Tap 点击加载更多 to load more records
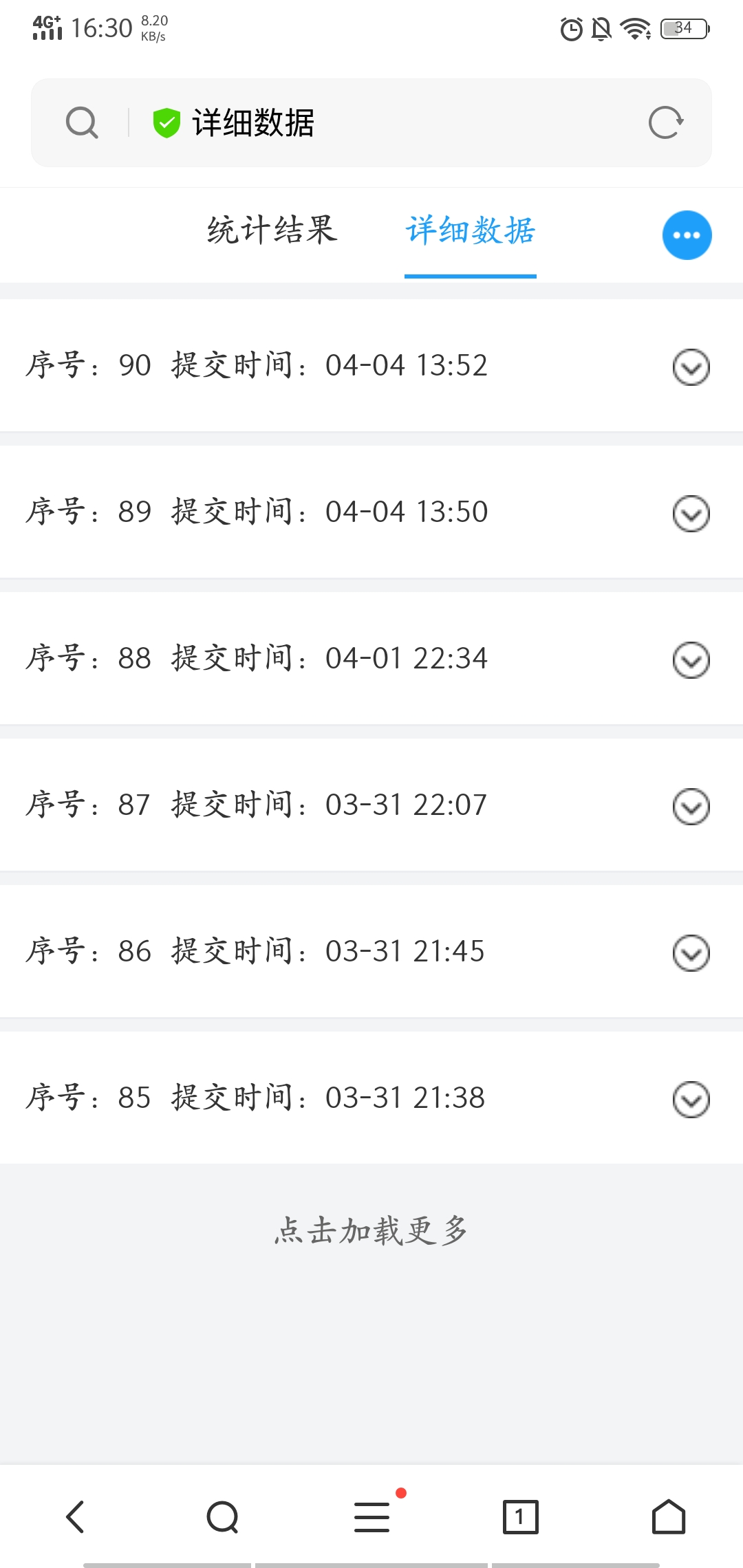Screen dimensions: 743x1568 click(371, 1230)
